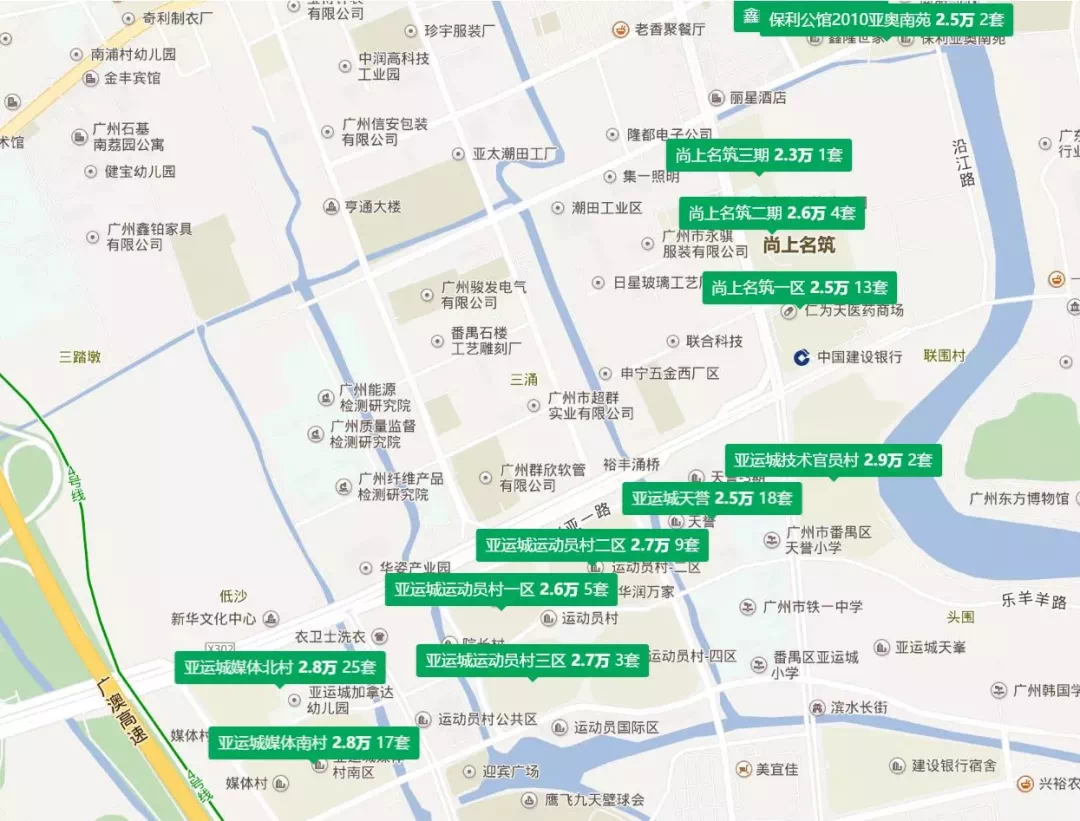Image resolution: width=1080 pixels, height=821 pixels.
Task: Open the 亚运城天誉 2.5万 marker
Action: 711,498
